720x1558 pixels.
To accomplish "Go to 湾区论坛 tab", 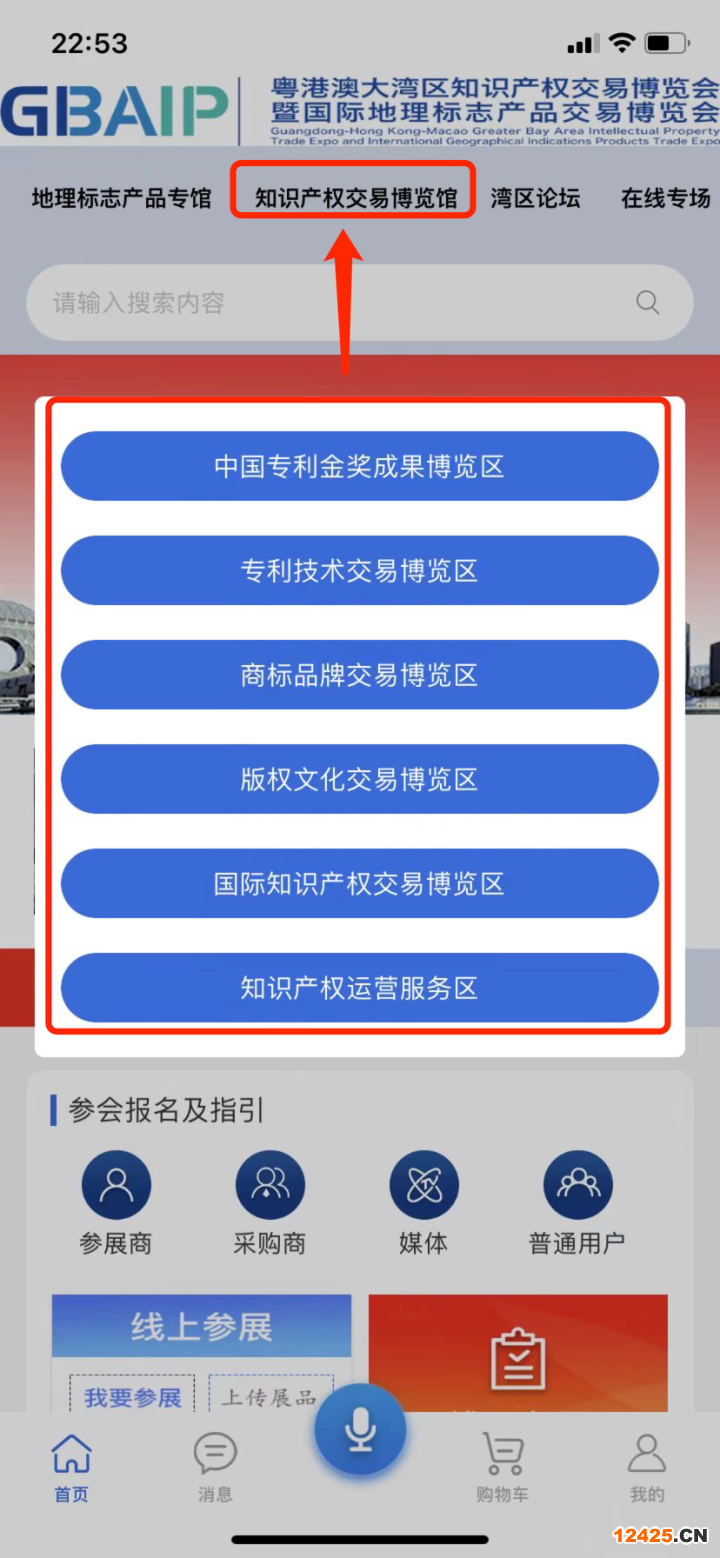I will point(535,198).
